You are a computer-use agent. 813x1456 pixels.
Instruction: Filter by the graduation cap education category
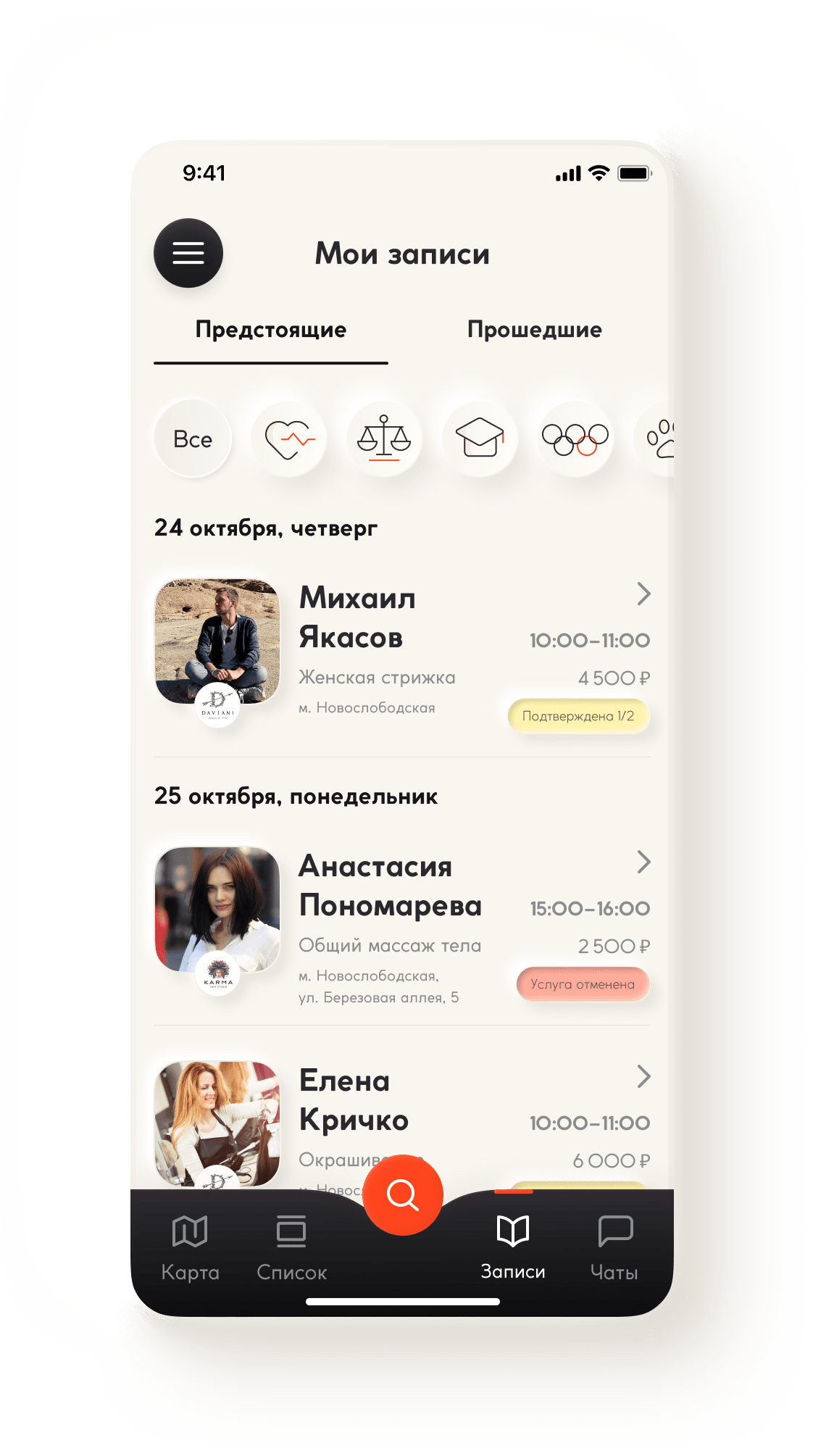pyautogui.click(x=480, y=439)
